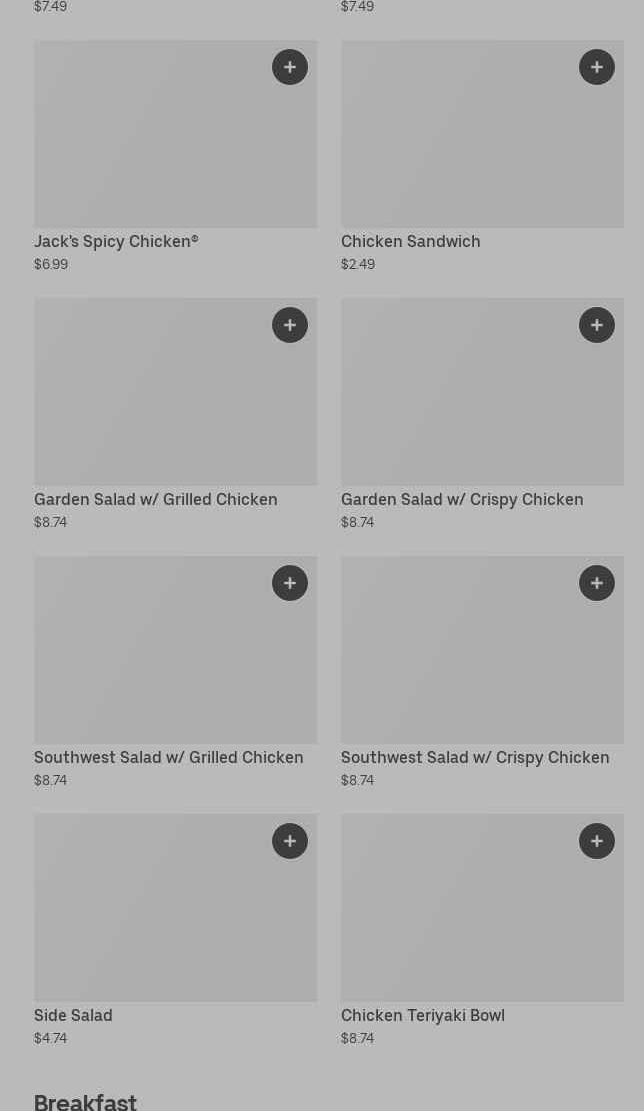Add Chicken Sandwich to order
Image resolution: width=644 pixels, height=1111 pixels.
point(597,67)
